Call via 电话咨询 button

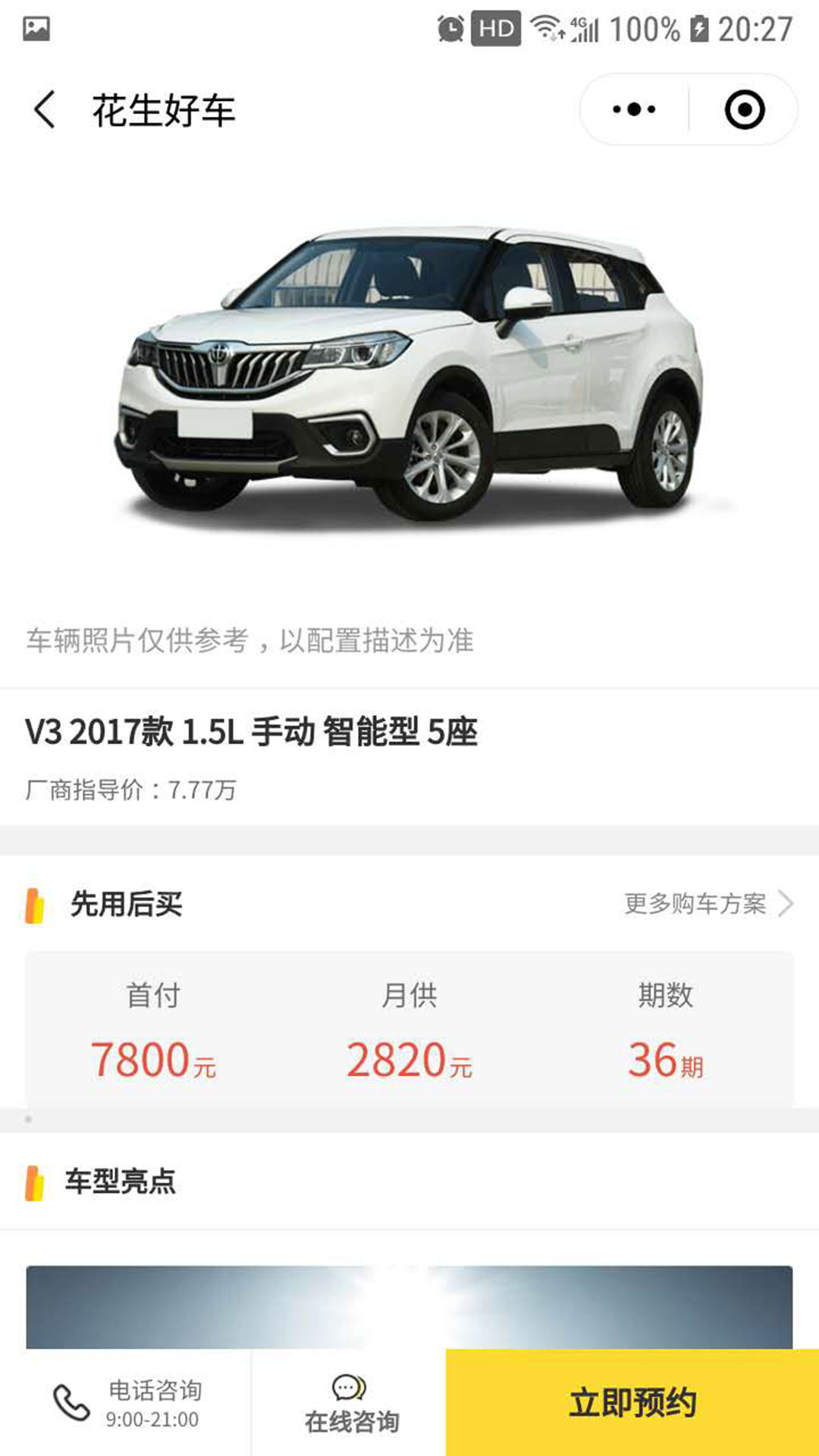pyautogui.click(x=127, y=1403)
